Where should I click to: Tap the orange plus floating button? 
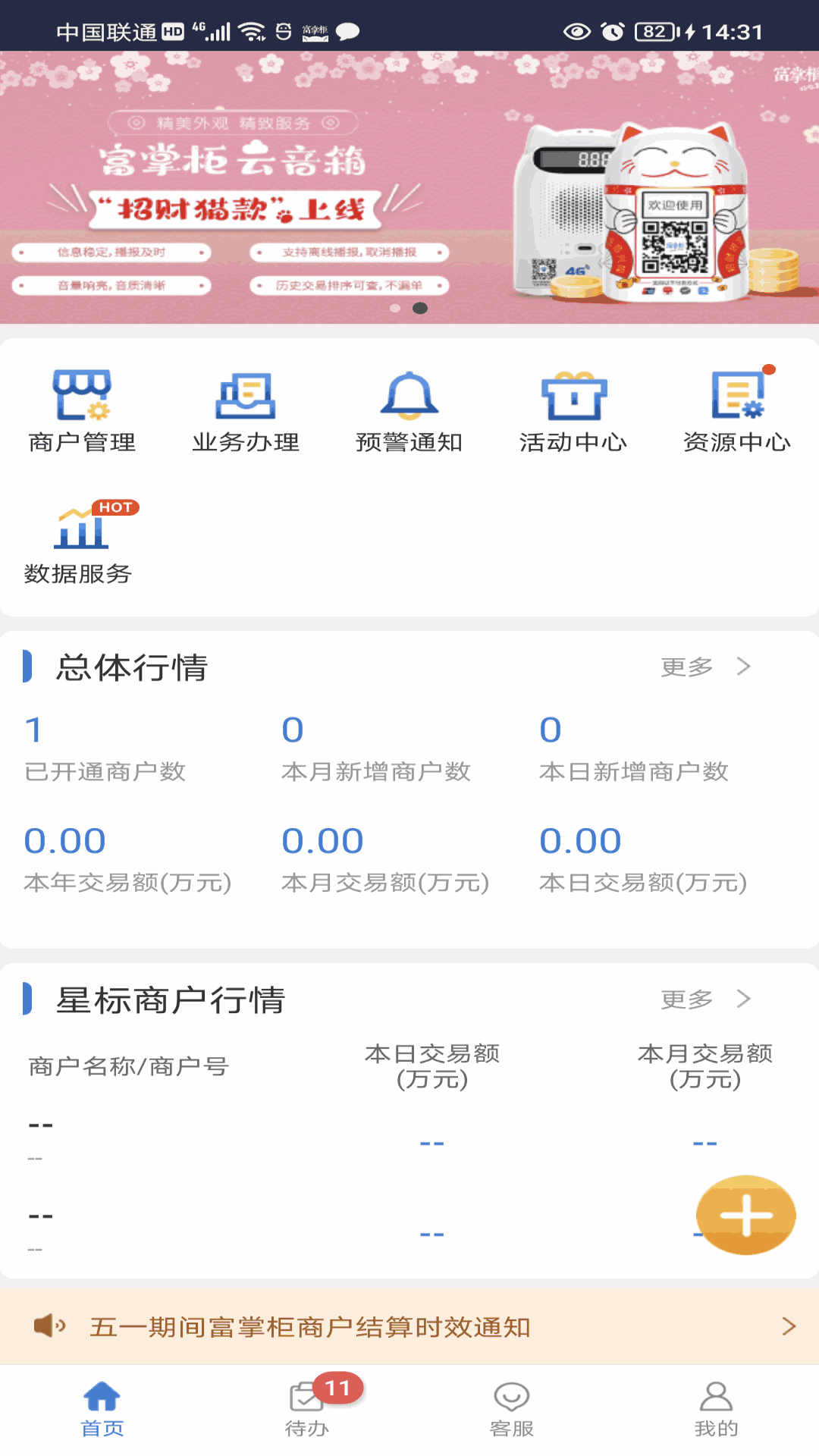coord(746,1215)
